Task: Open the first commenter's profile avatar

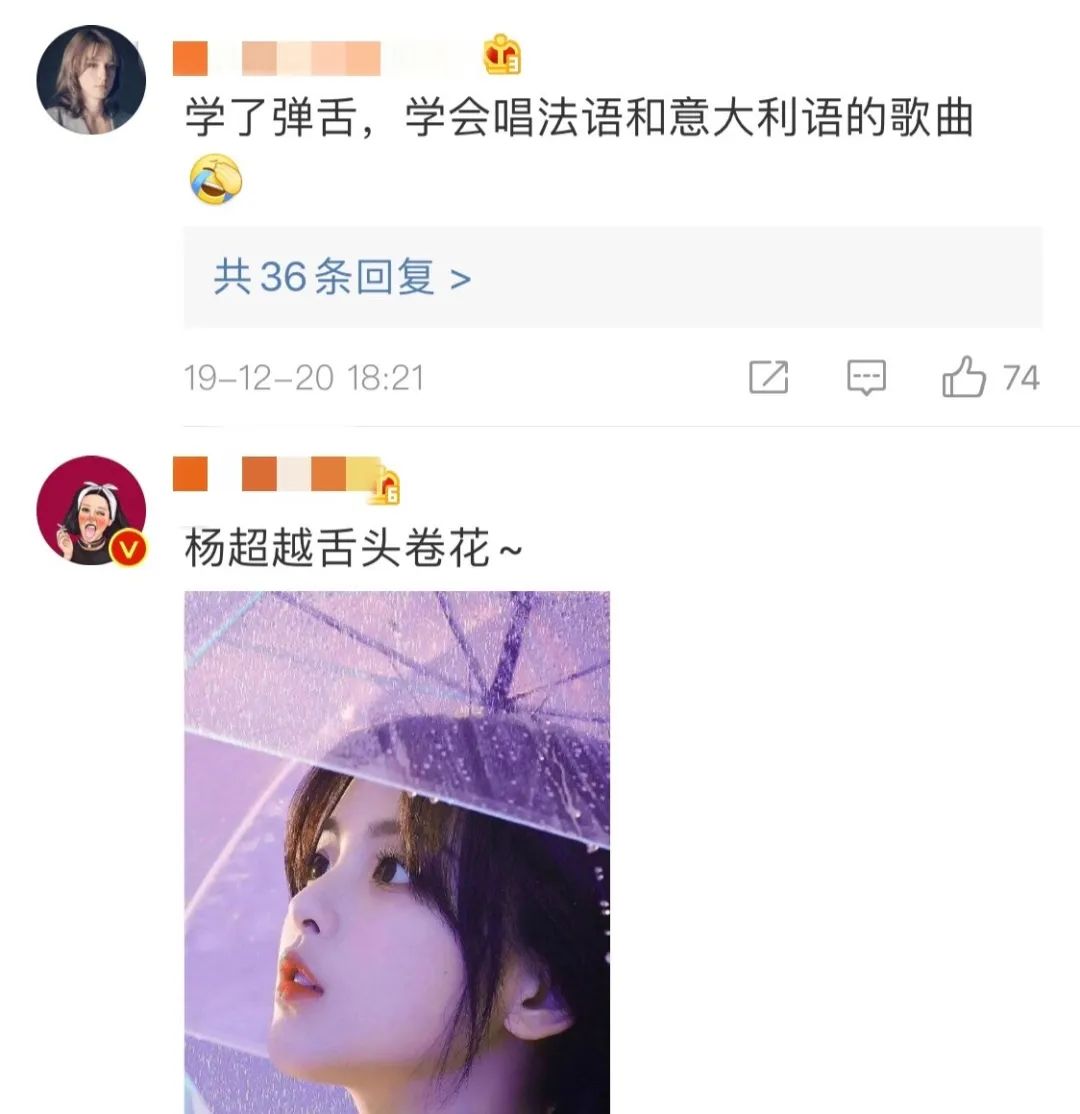Action: click(91, 80)
